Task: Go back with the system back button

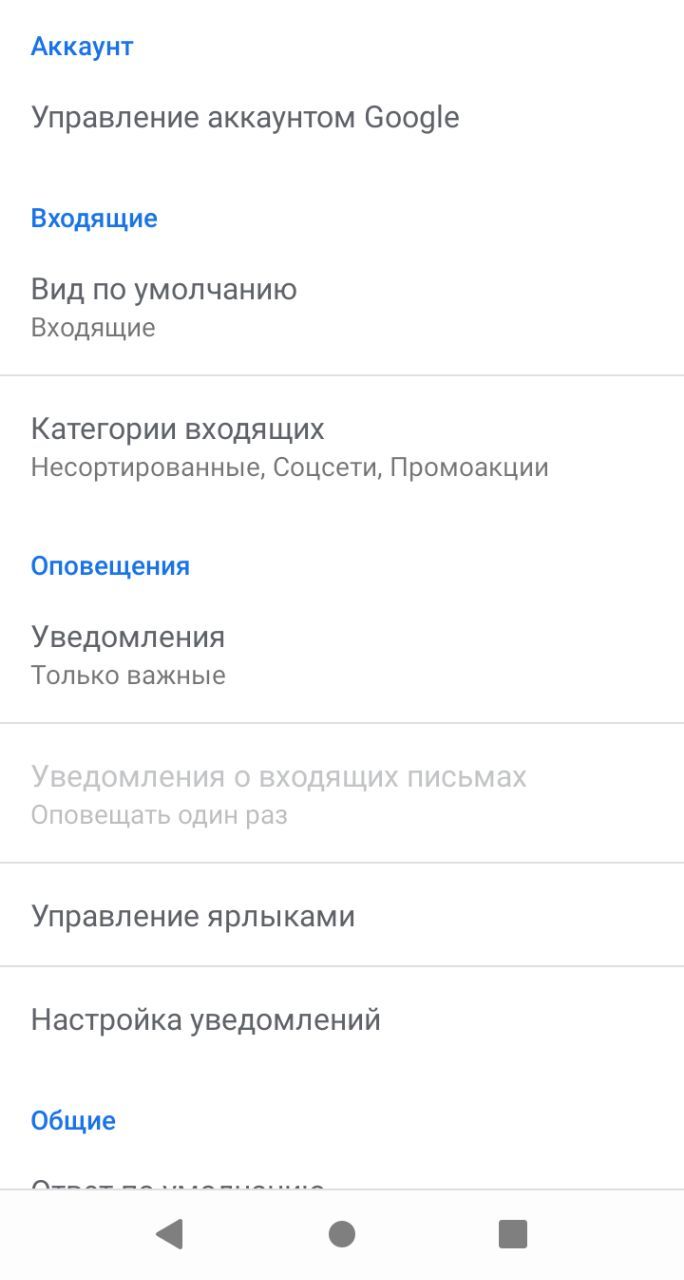Action: pyautogui.click(x=170, y=1234)
